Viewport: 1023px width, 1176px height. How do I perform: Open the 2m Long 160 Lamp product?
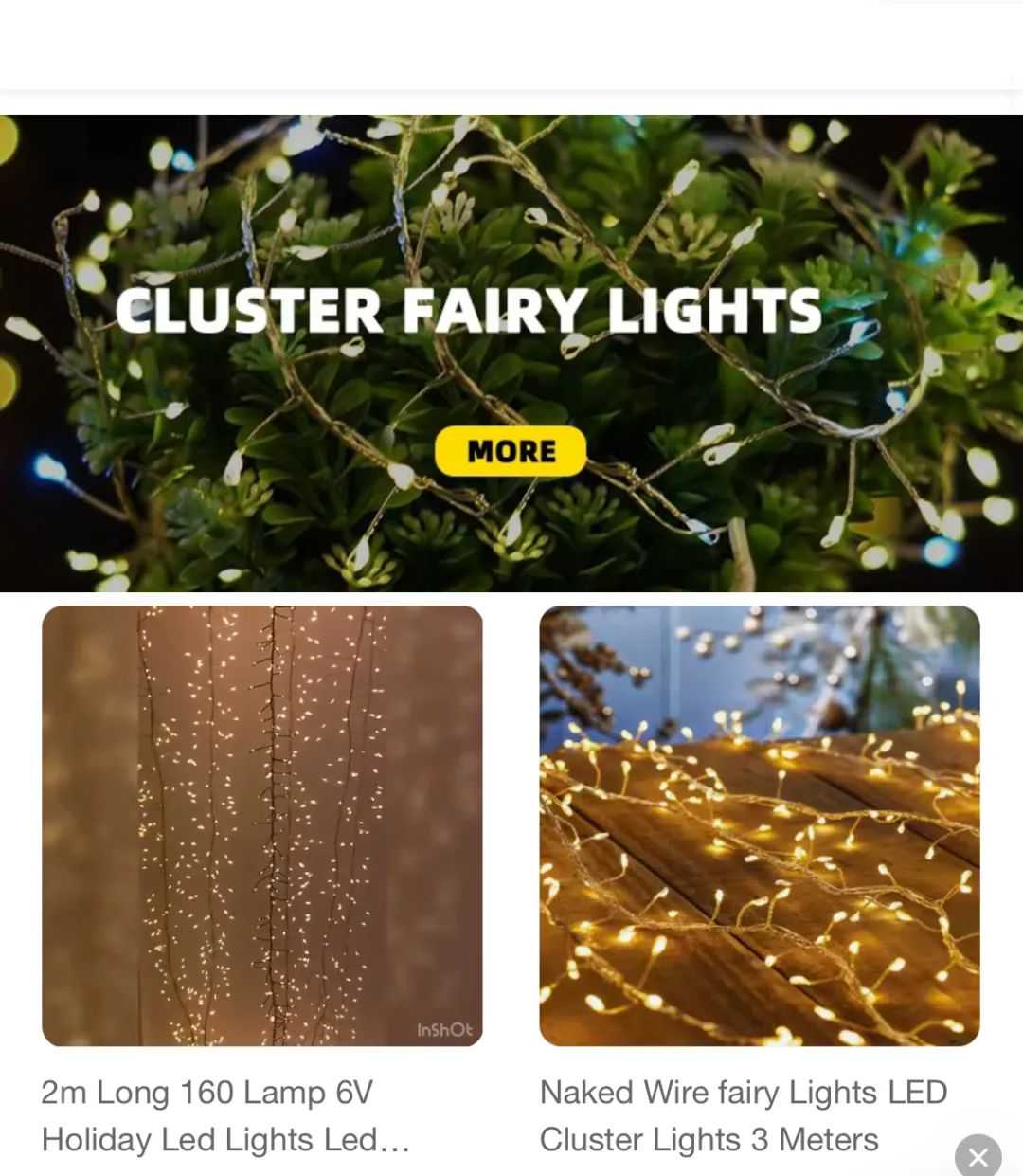262,825
